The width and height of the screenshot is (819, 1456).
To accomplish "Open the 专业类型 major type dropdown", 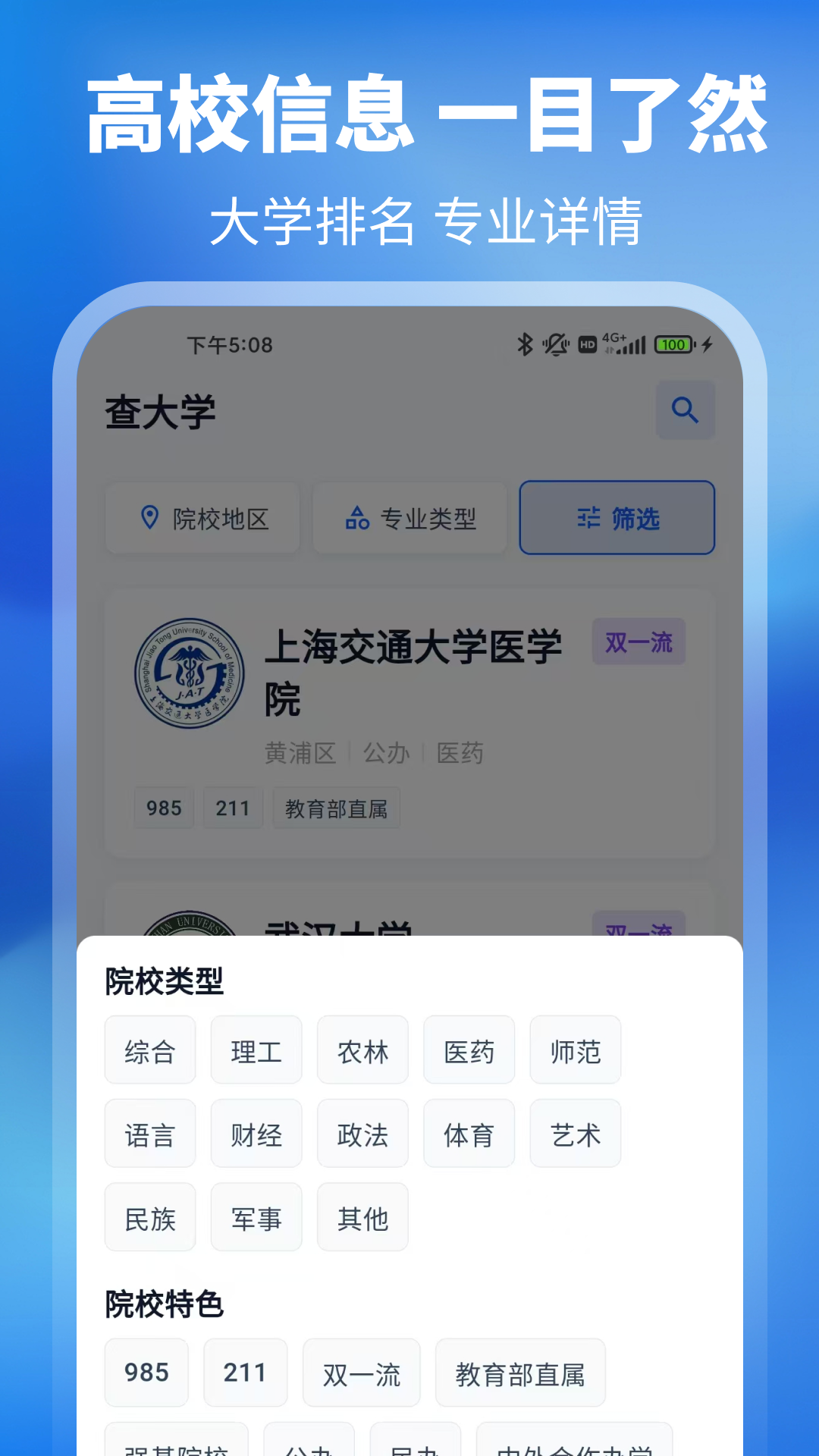I will pos(409,518).
